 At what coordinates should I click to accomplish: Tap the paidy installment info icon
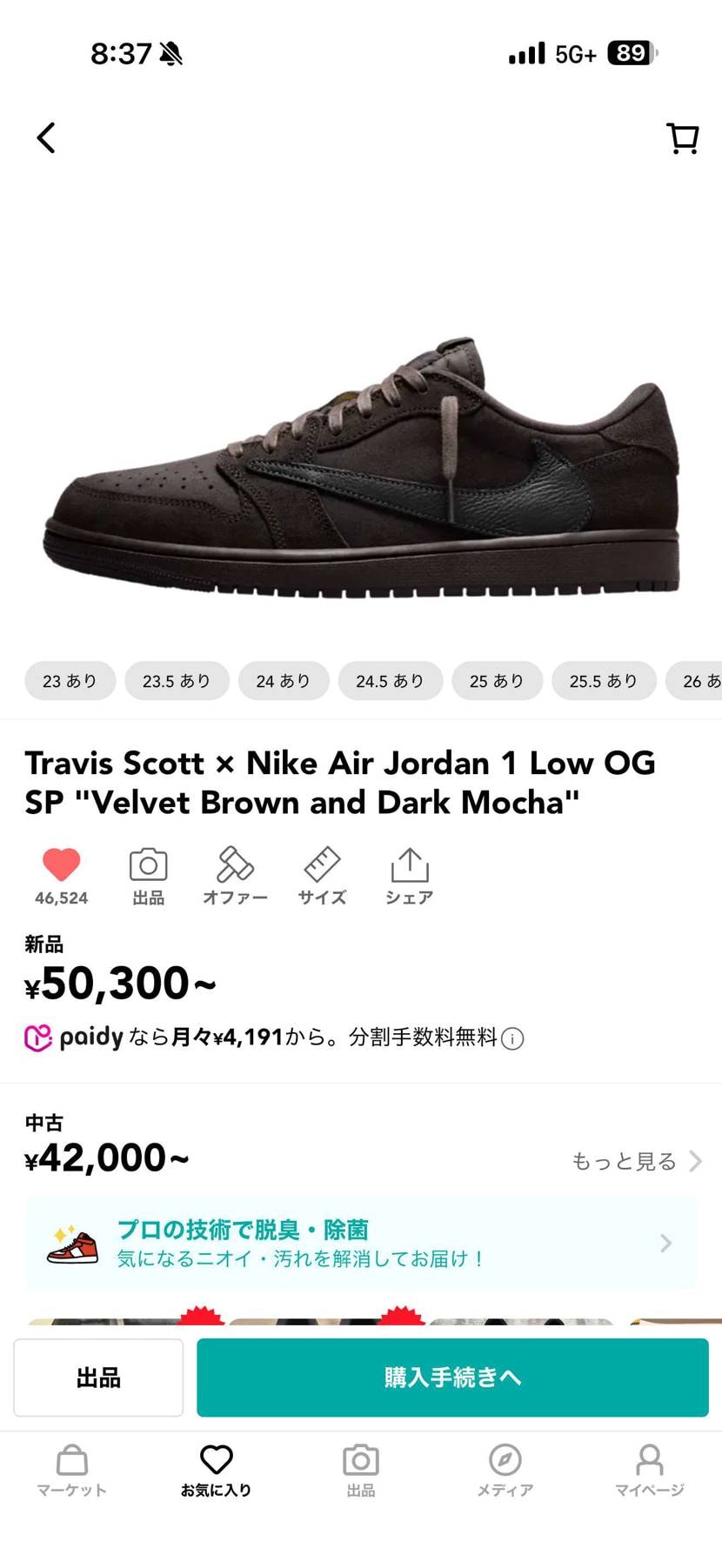pyautogui.click(x=512, y=1038)
